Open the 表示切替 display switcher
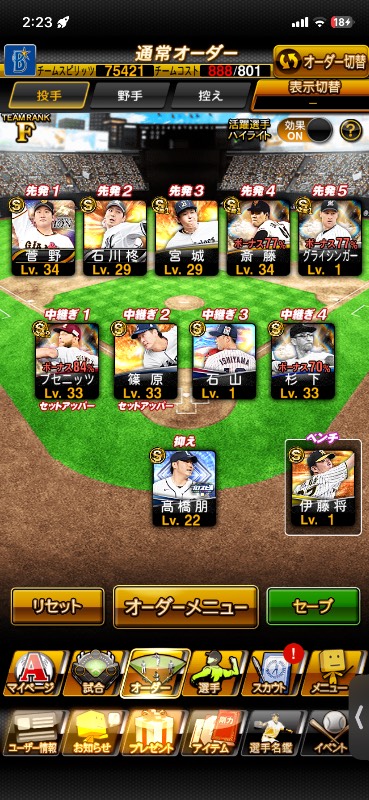Viewport: 369px width, 800px height. point(310,94)
